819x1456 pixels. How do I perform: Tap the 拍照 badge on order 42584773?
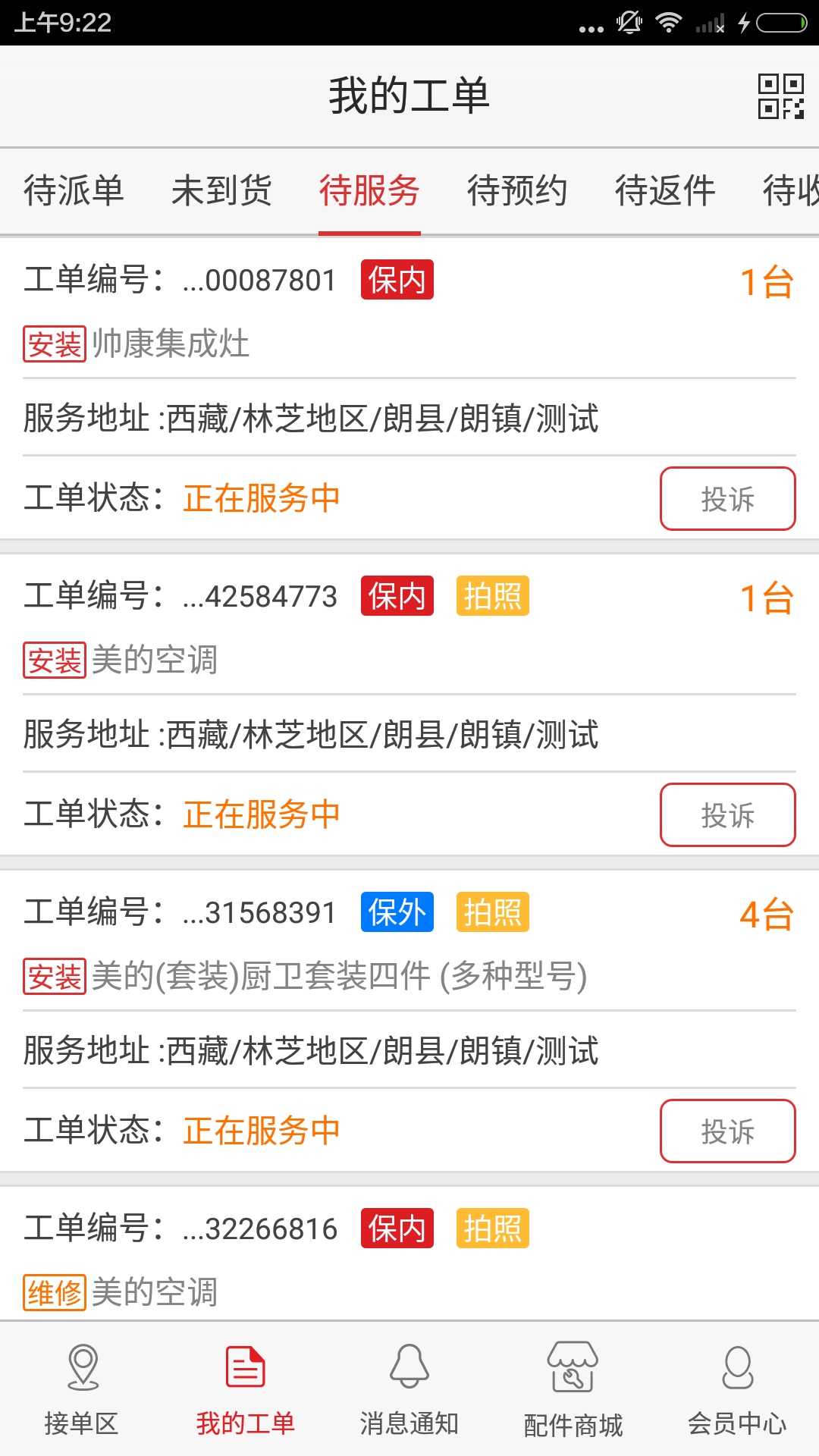pyautogui.click(x=492, y=596)
